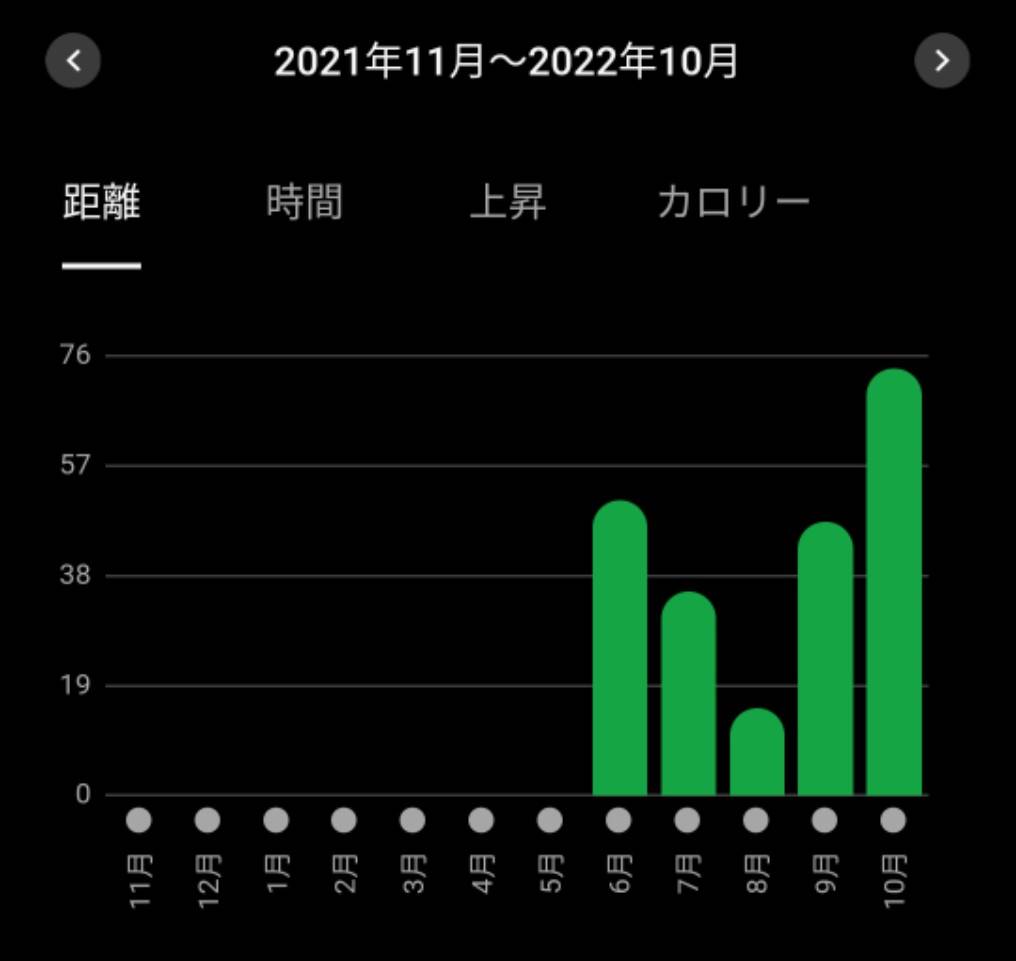This screenshot has width=1016, height=961.
Task: Select the 9月 bar in chart
Action: point(825,660)
